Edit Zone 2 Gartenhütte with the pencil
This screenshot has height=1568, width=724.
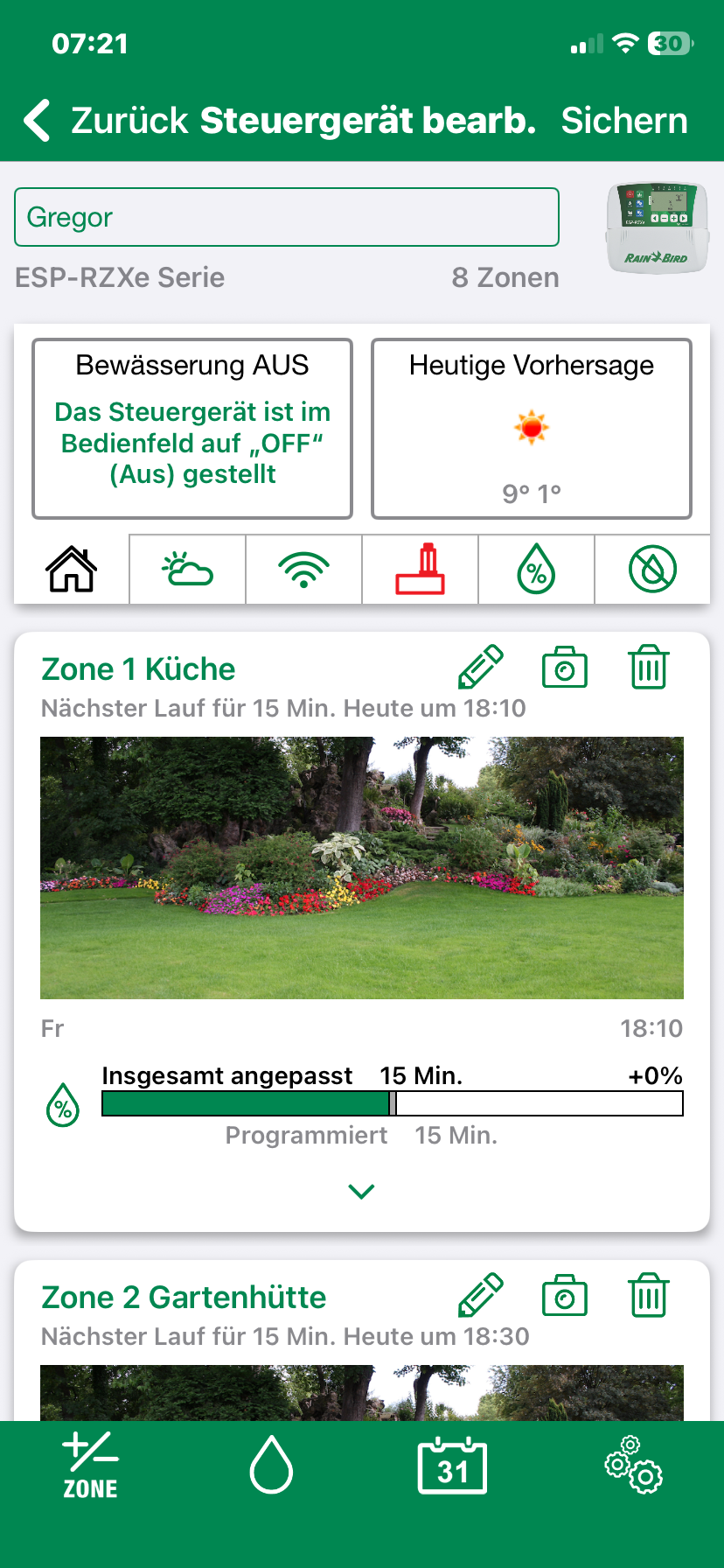pyautogui.click(x=480, y=1296)
